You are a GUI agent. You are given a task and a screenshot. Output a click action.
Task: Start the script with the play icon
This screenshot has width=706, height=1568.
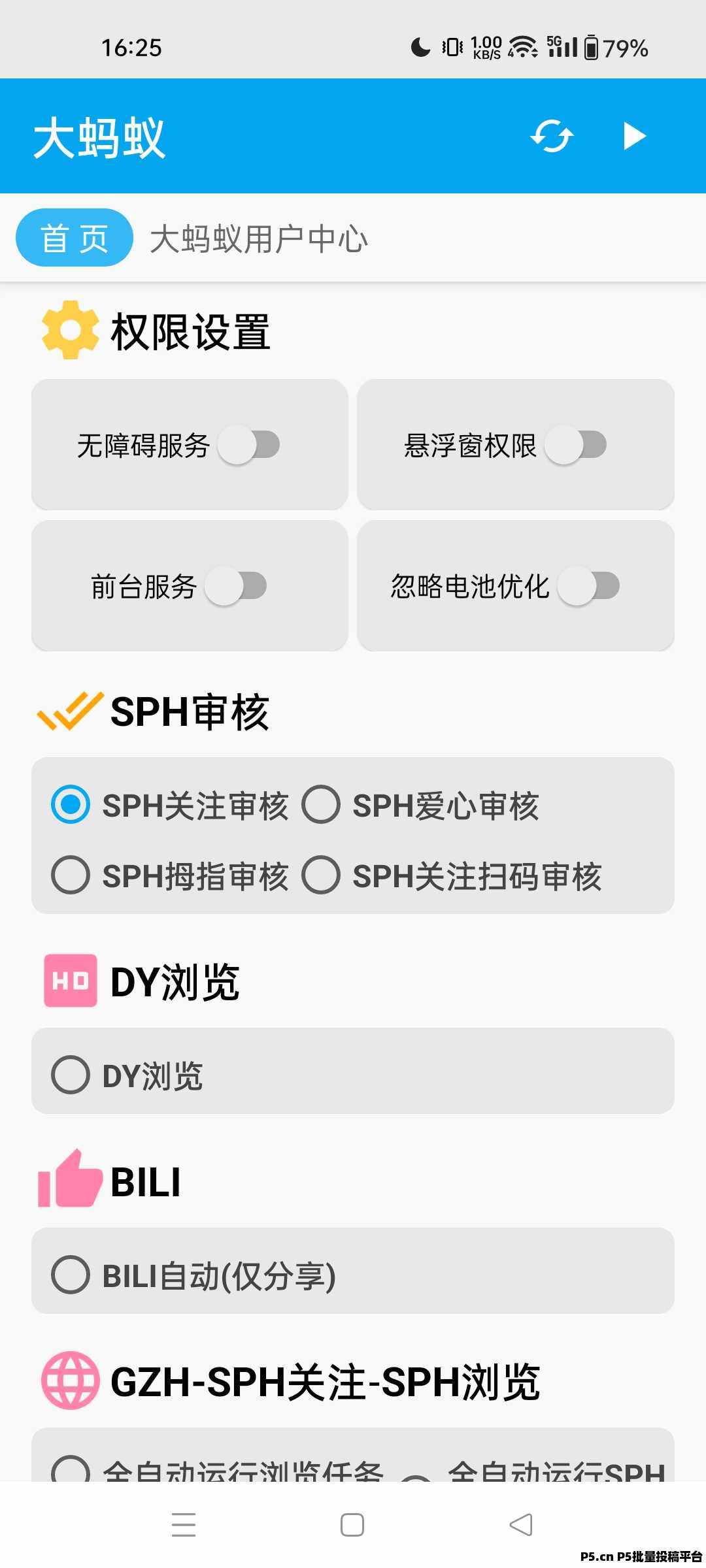coord(634,136)
